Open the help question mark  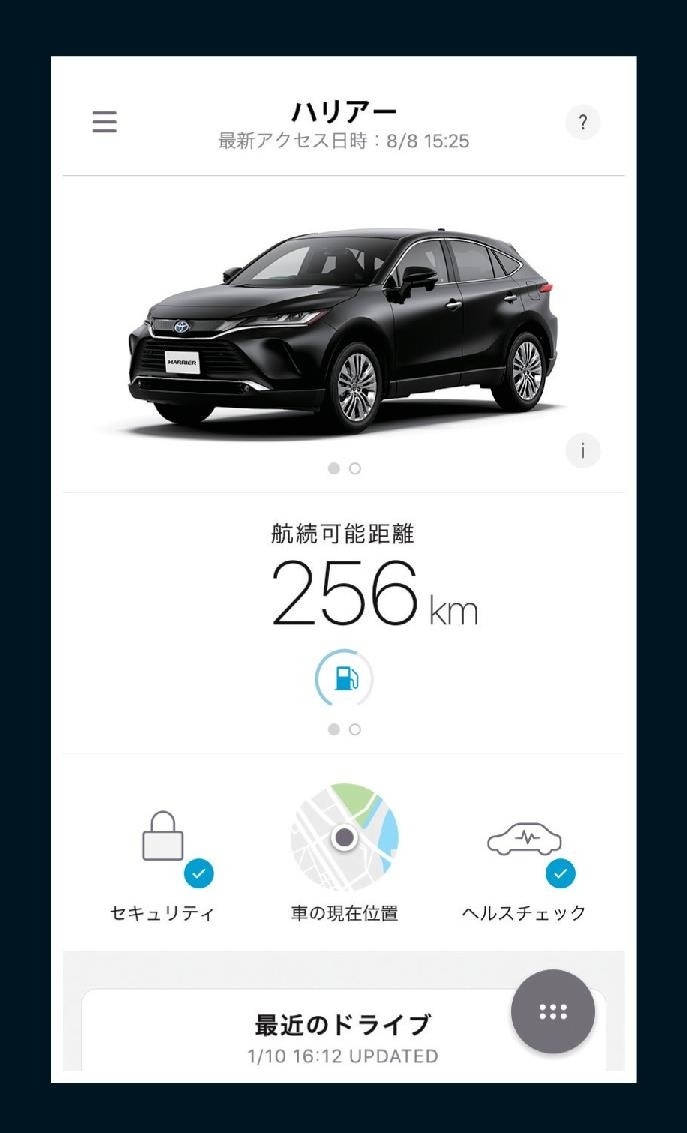tap(583, 122)
